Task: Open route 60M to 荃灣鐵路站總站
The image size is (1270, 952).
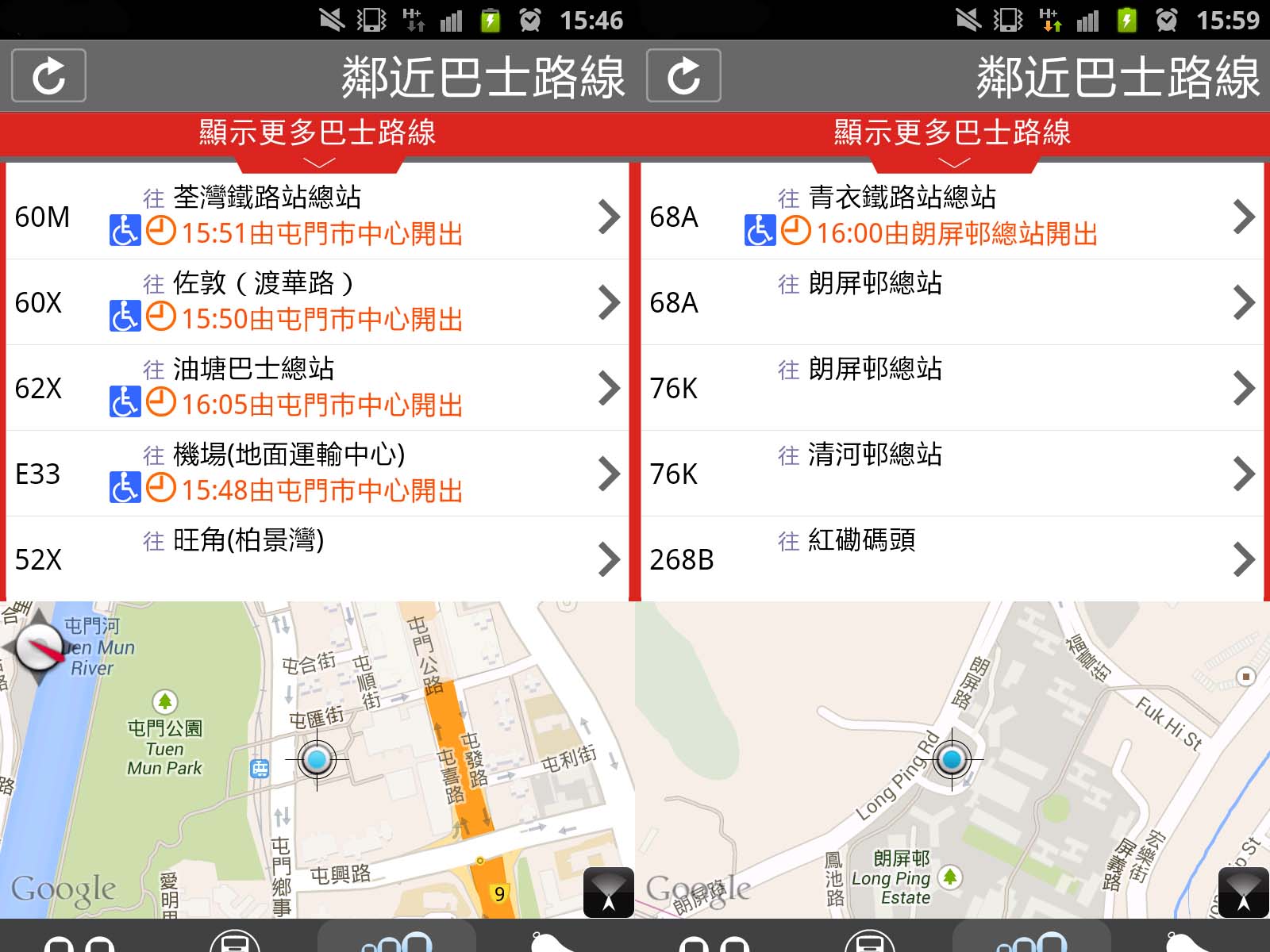Action: click(317, 216)
